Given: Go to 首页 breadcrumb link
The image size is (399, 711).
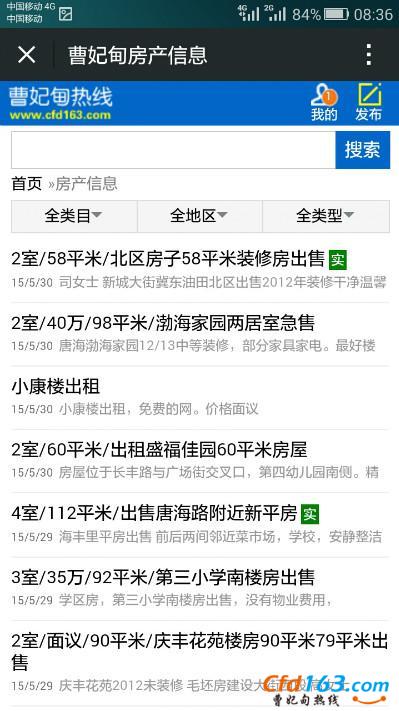Looking at the screenshot, I should pyautogui.click(x=27, y=184).
